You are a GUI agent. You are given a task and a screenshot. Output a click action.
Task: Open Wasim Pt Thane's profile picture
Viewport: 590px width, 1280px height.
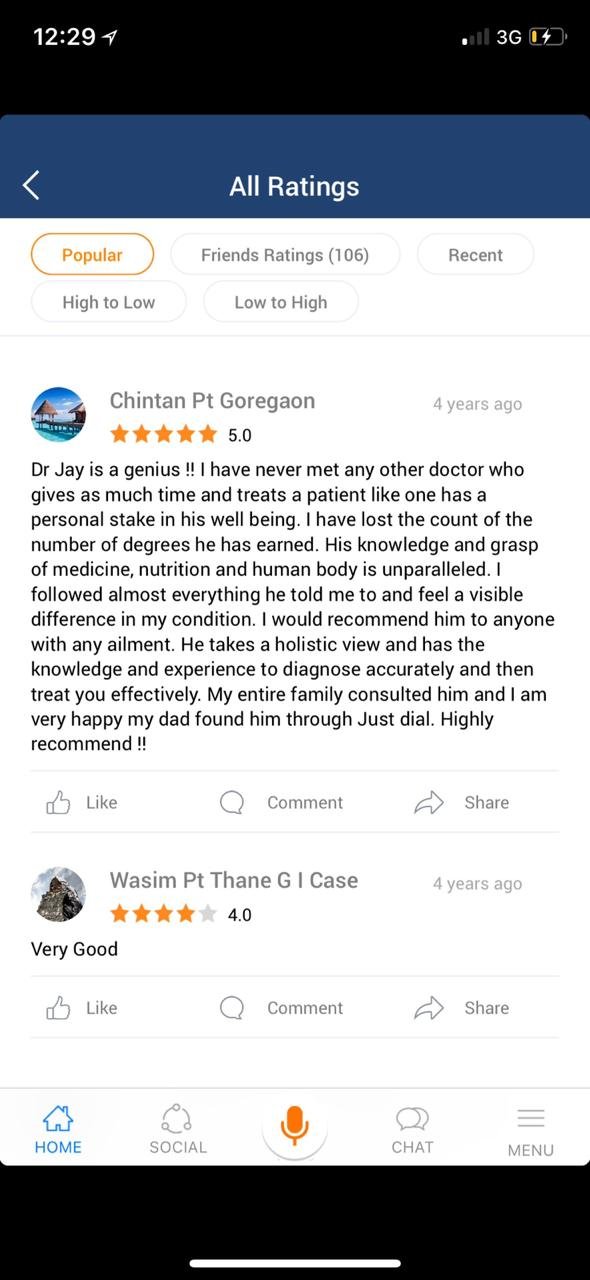(59, 894)
